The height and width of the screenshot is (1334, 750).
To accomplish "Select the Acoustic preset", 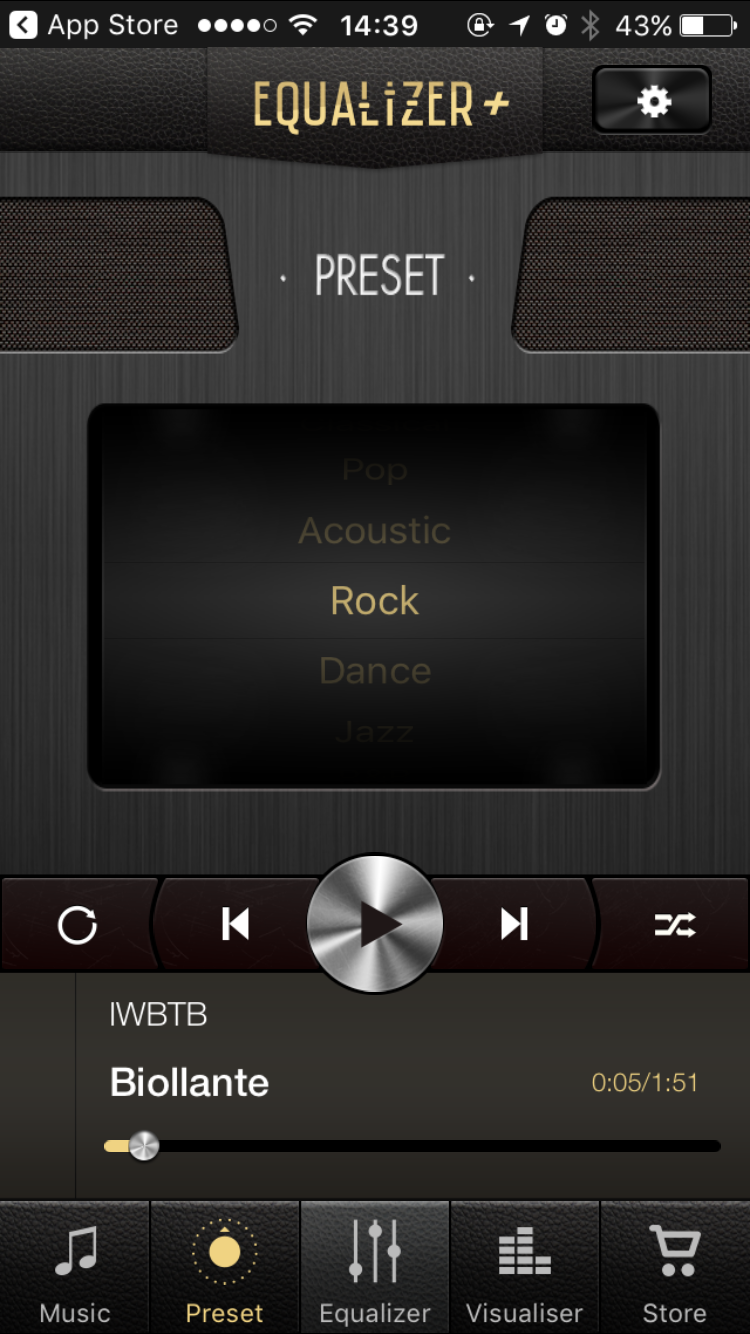I will point(375,531).
